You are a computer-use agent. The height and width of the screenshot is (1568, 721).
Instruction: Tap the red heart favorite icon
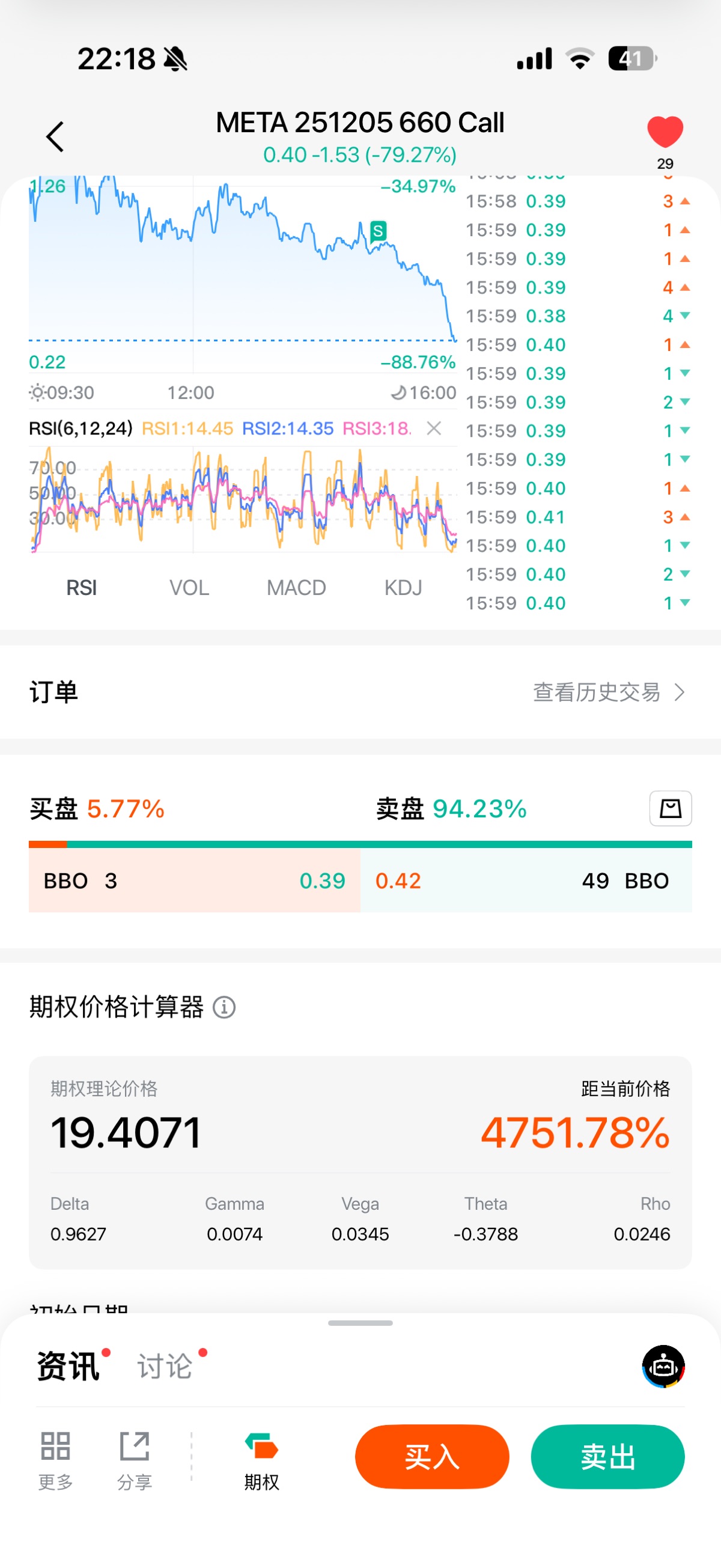click(665, 132)
